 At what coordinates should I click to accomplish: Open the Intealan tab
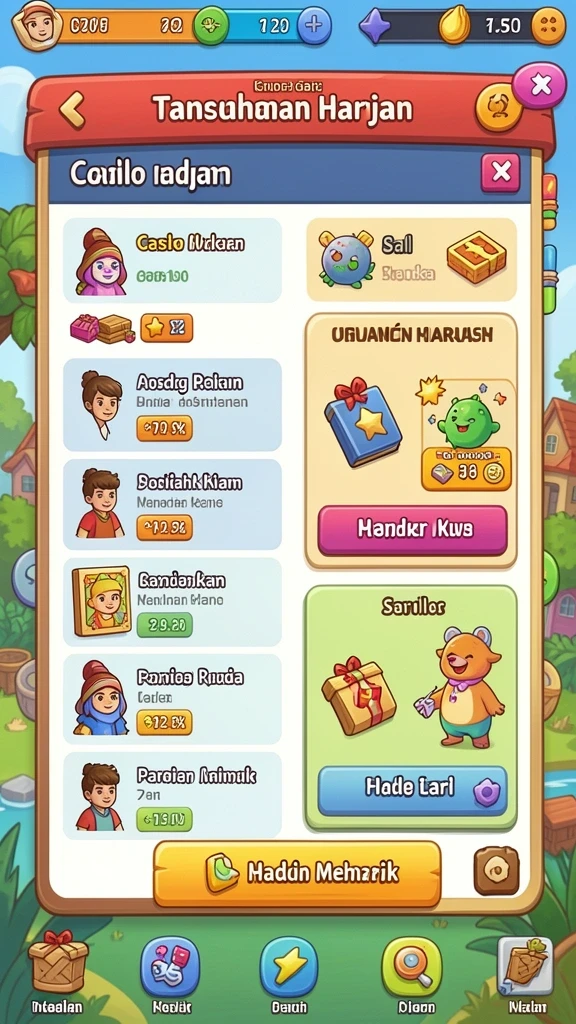(57, 972)
